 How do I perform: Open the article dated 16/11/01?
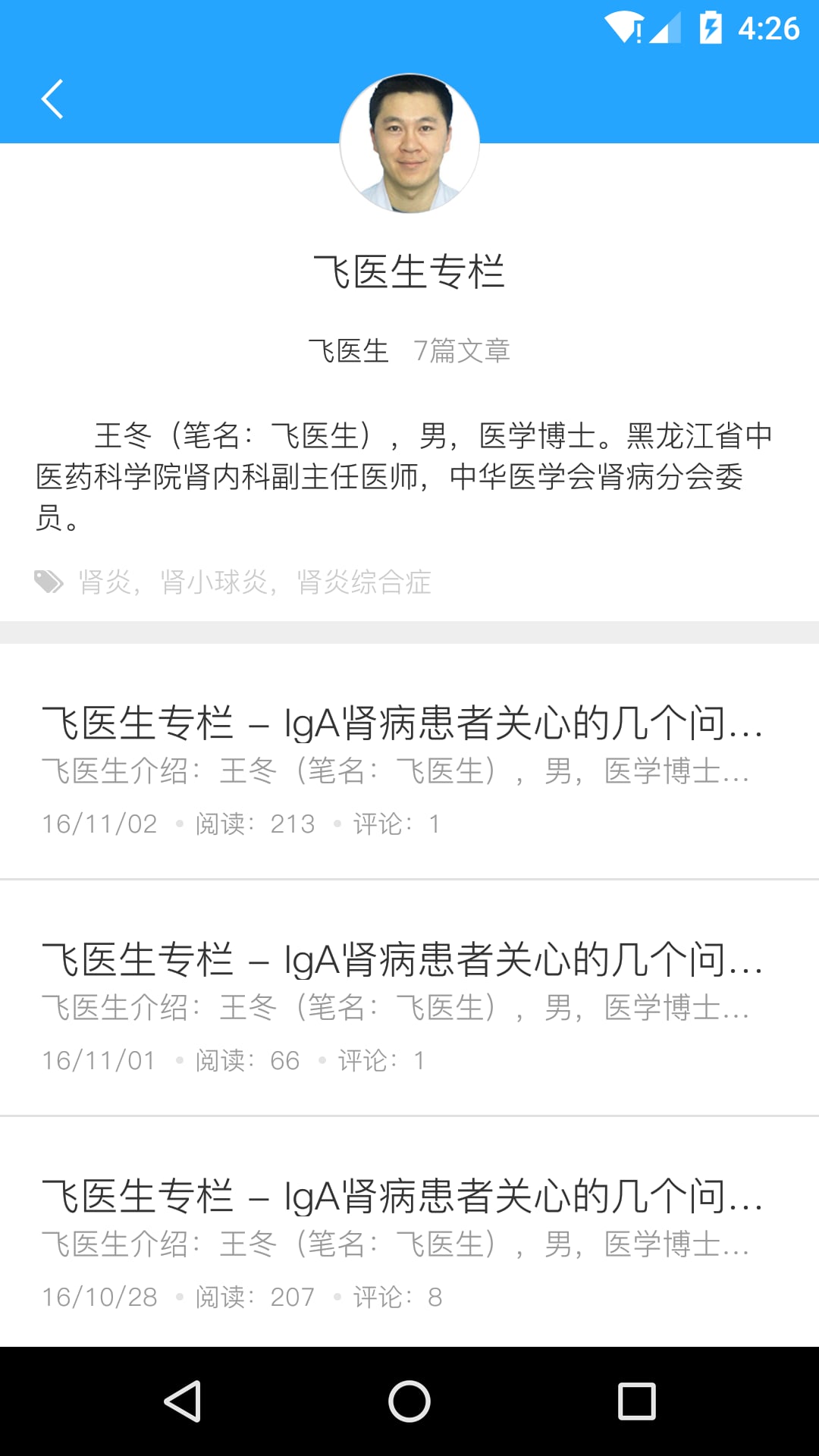(409, 998)
